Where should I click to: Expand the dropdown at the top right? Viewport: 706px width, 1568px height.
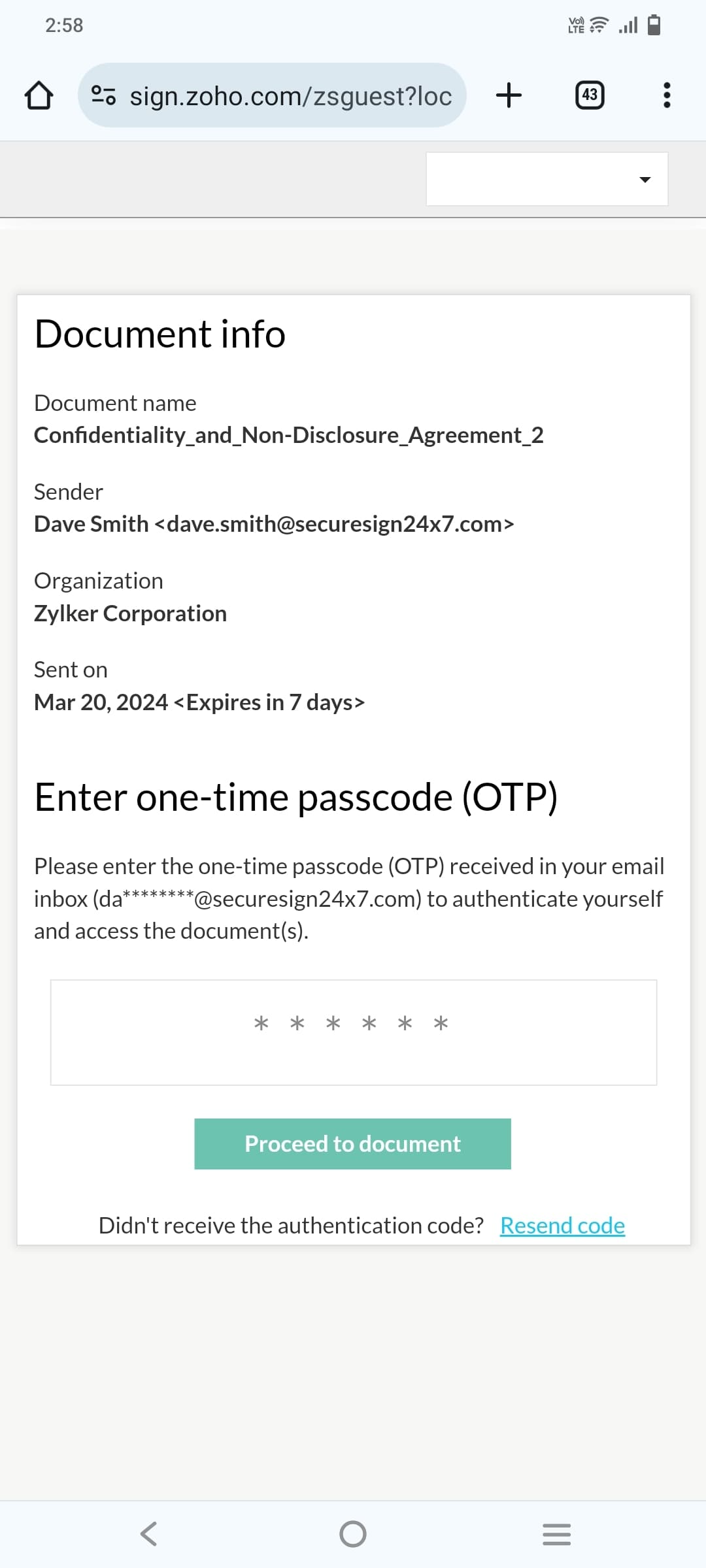547,179
